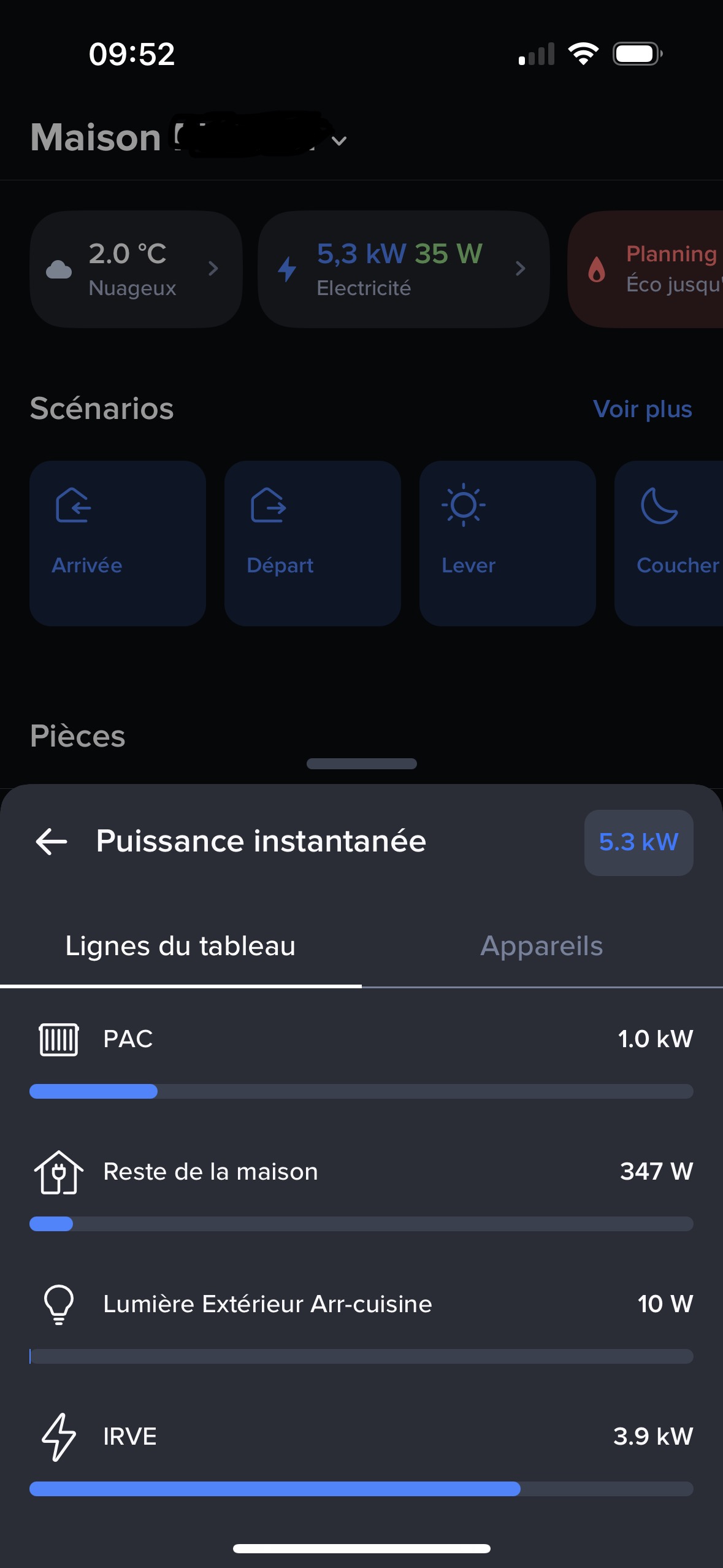This screenshot has height=1568, width=723.
Task: Tap Voir plus next to Scénarios
Action: (642, 409)
